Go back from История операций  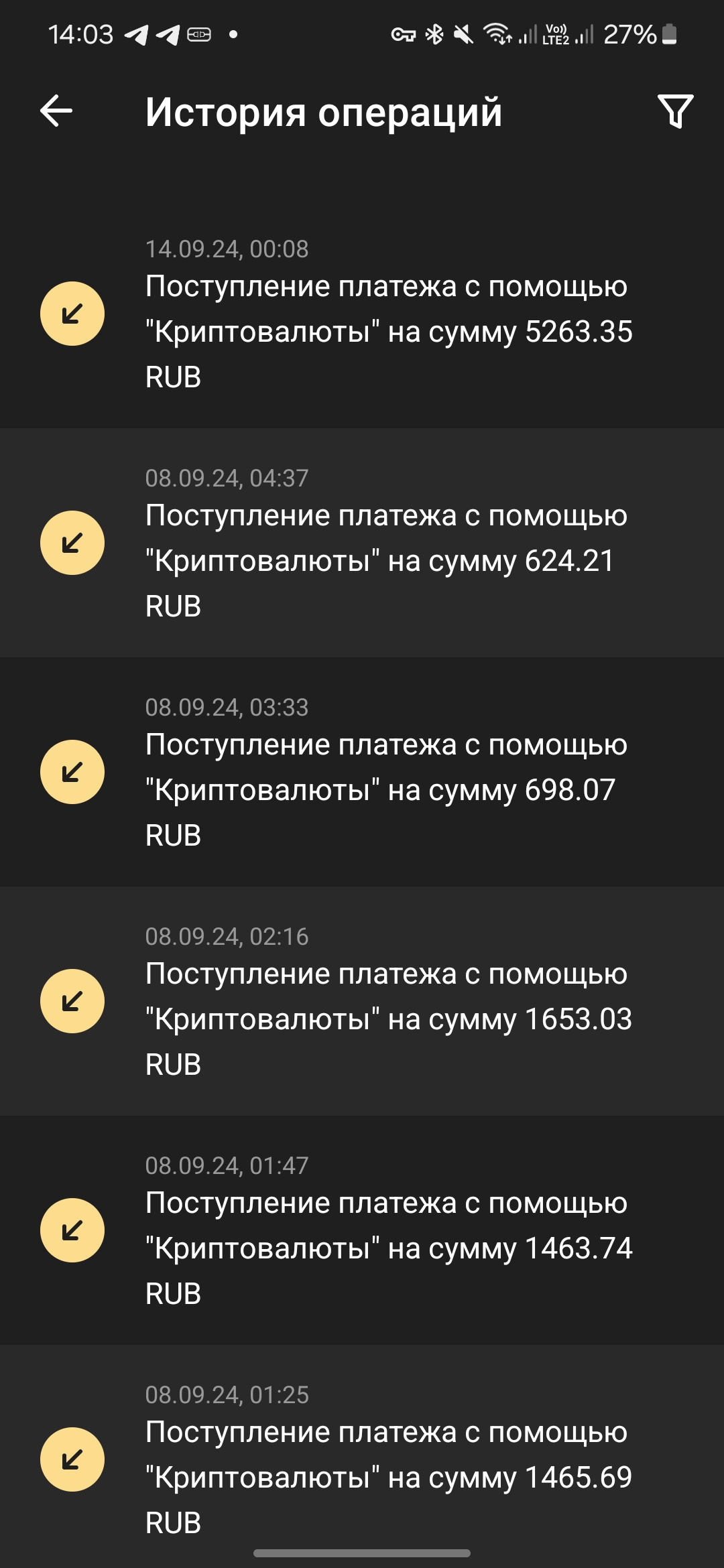pos(56,111)
